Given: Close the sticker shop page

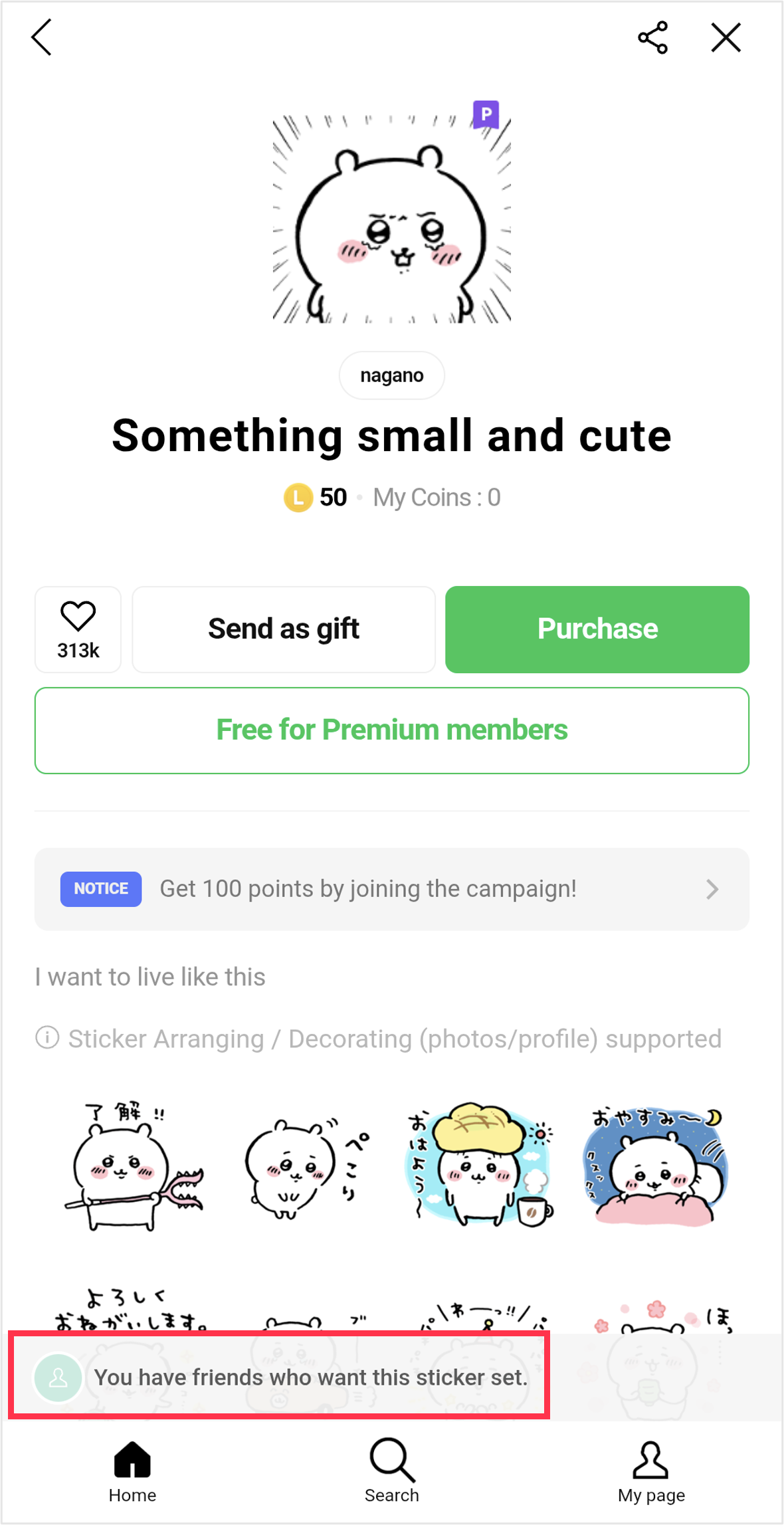Looking at the screenshot, I should click(726, 37).
